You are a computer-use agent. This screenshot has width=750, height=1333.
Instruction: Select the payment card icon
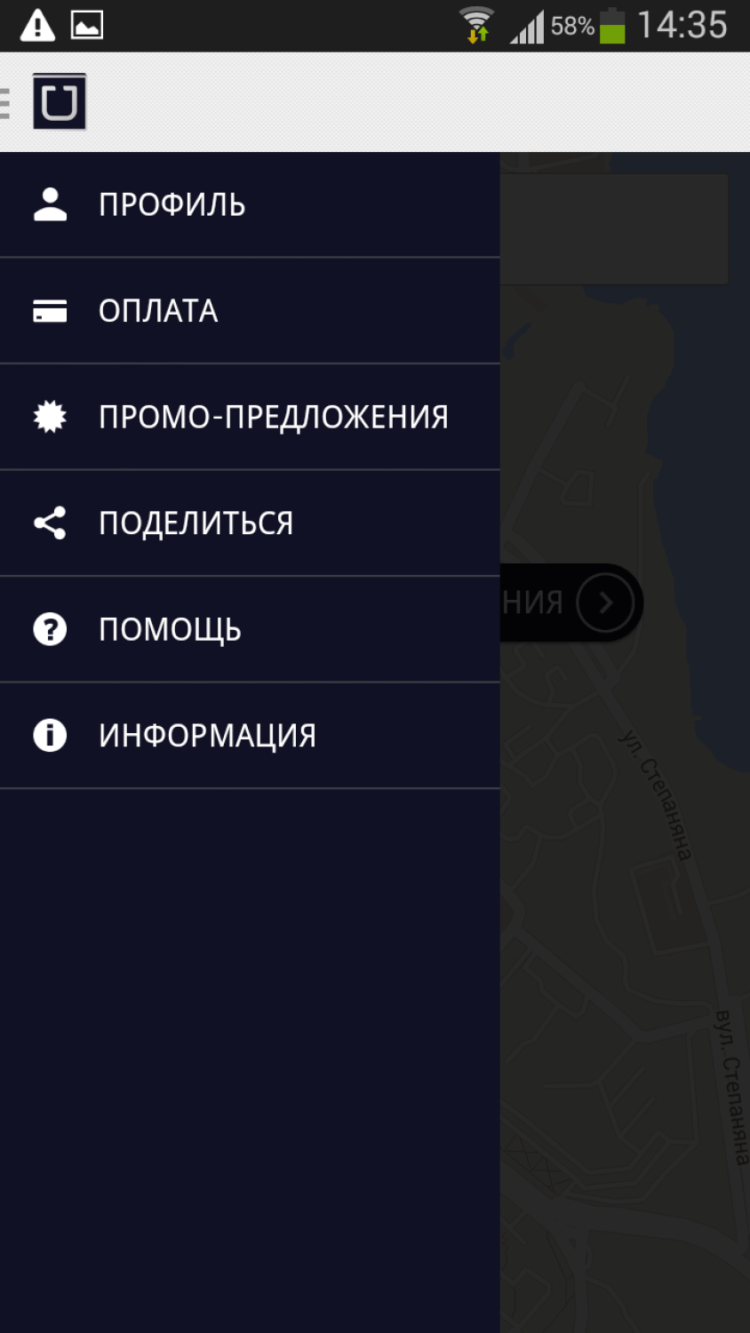[x=48, y=310]
